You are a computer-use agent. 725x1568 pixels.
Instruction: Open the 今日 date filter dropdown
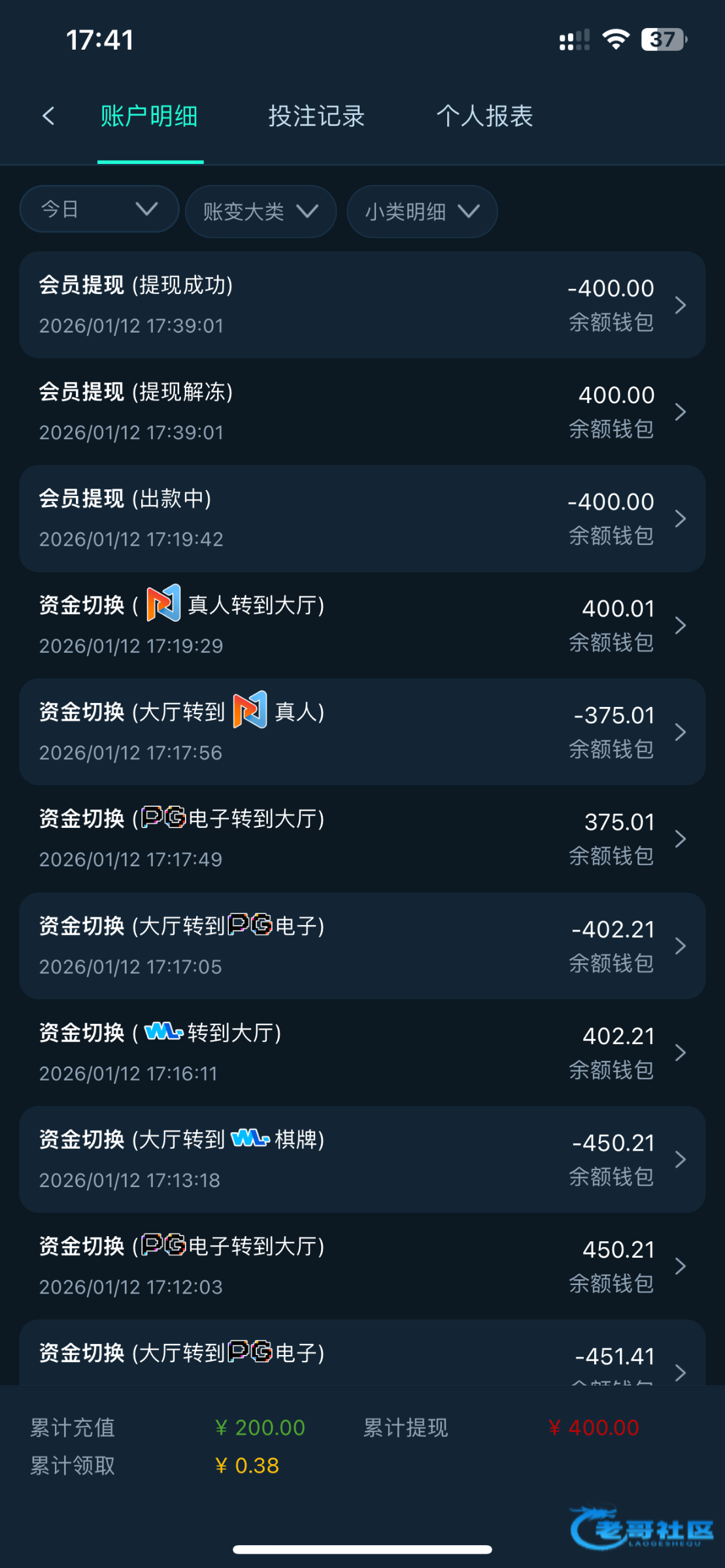click(x=99, y=209)
